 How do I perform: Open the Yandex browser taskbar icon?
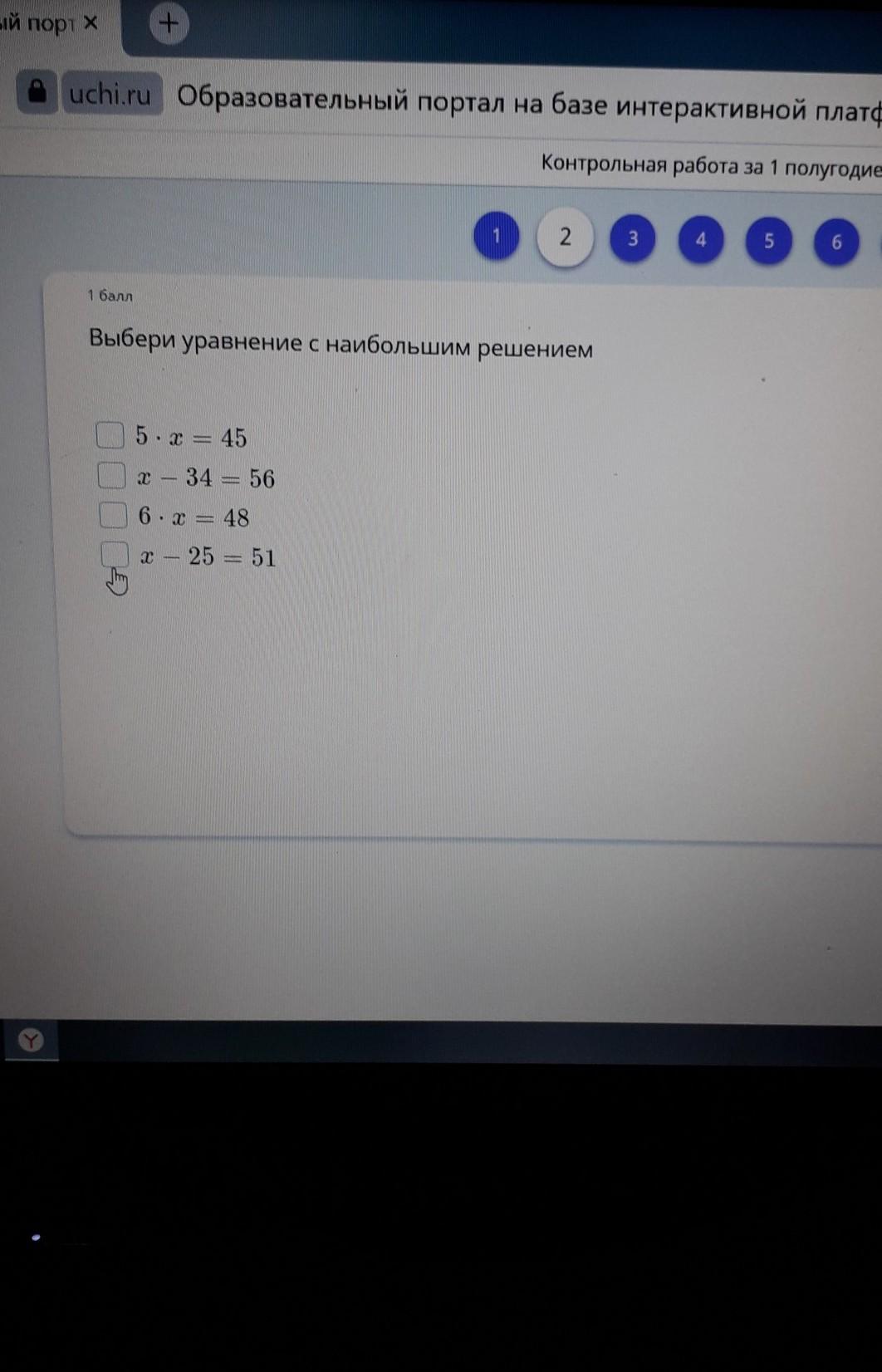(x=31, y=1040)
